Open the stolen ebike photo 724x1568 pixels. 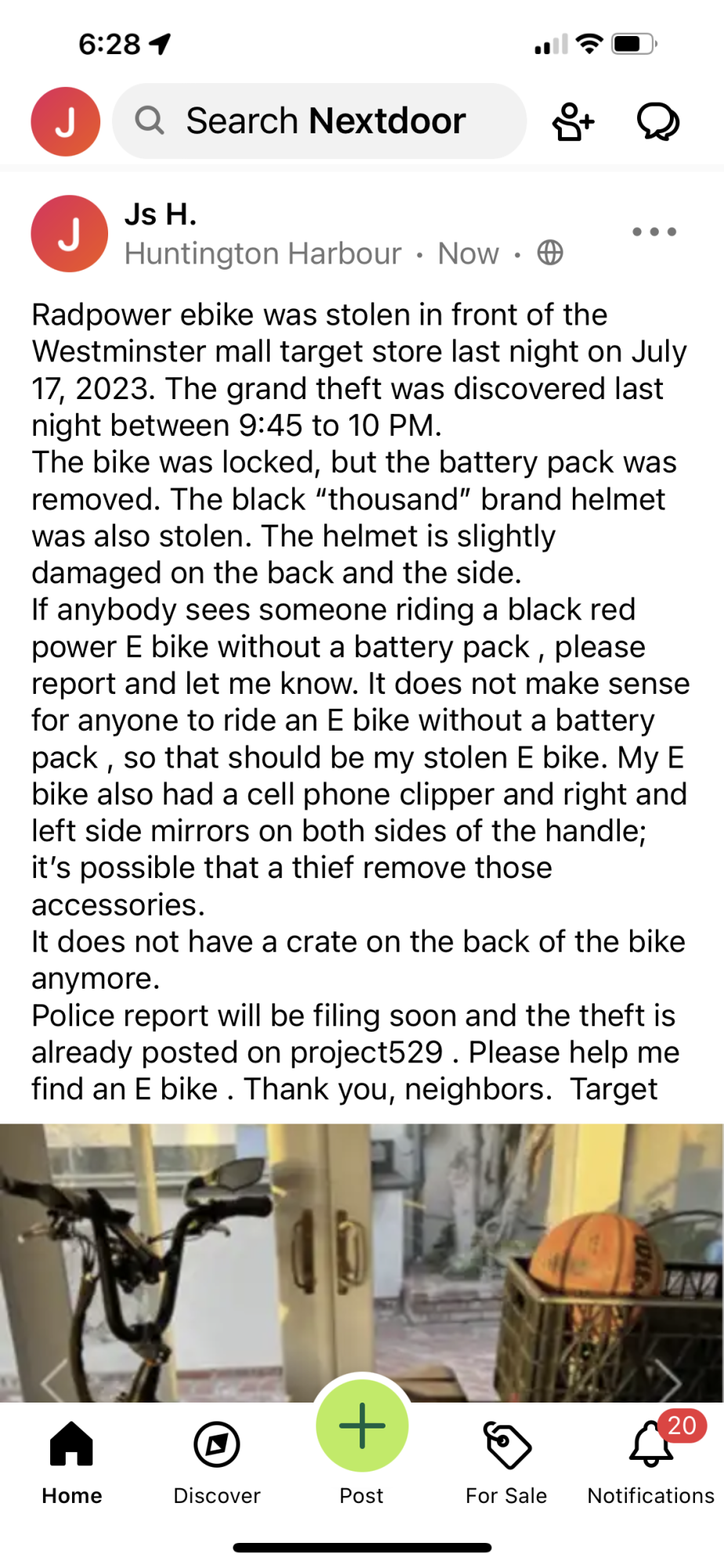coord(362,1254)
